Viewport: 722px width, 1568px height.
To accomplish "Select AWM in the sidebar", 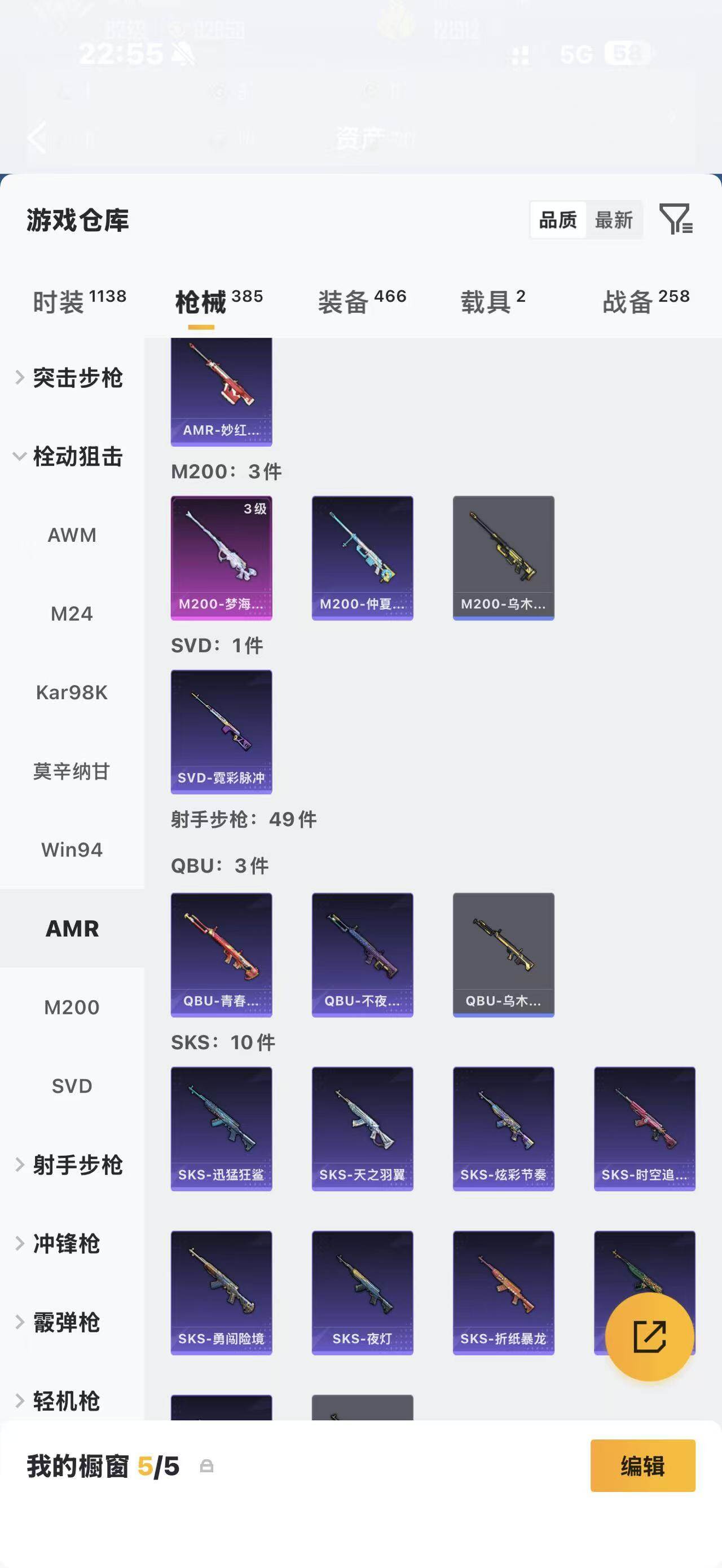I will click(72, 535).
